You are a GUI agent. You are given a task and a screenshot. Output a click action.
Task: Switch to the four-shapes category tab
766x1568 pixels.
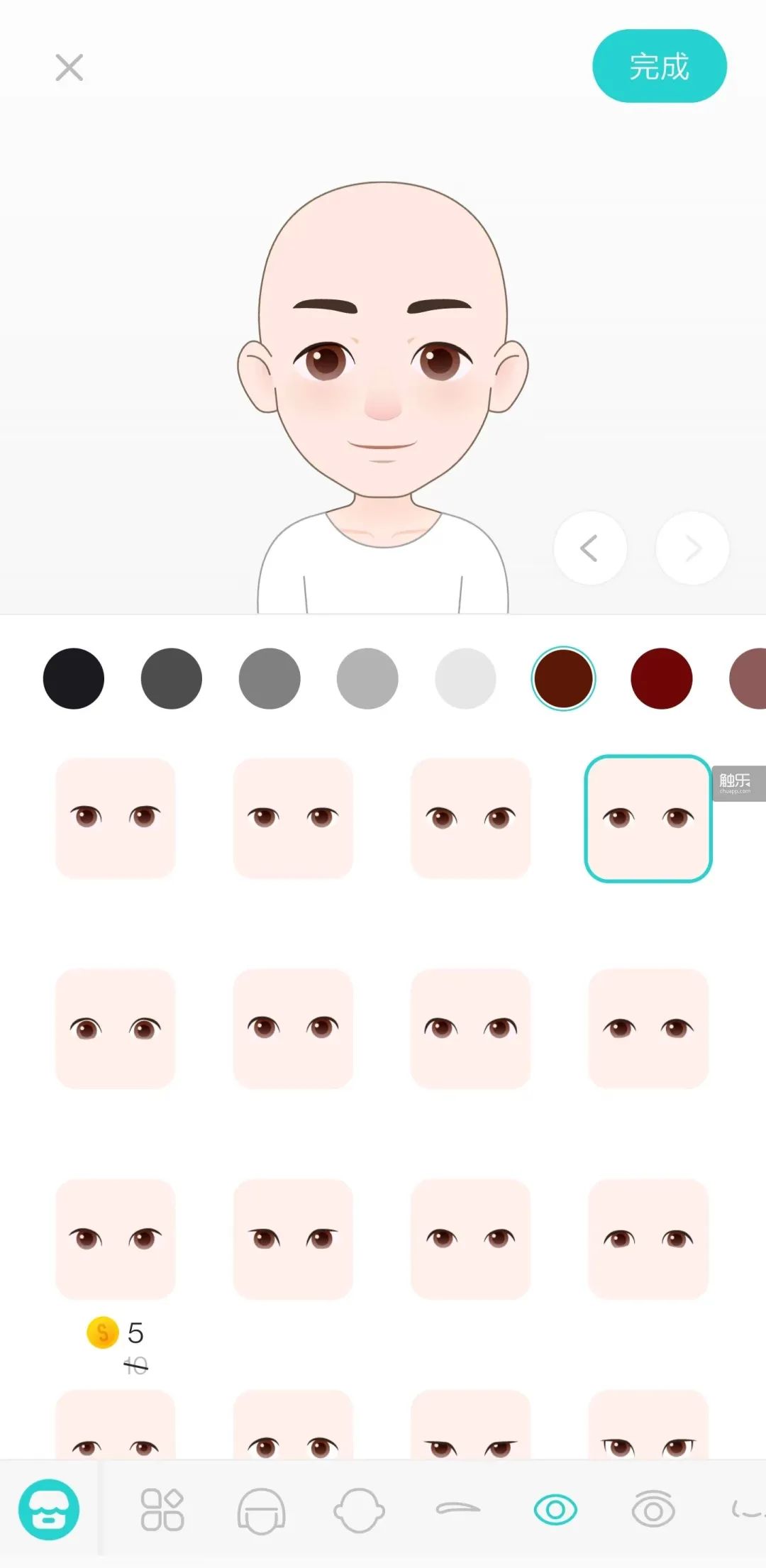click(162, 1509)
